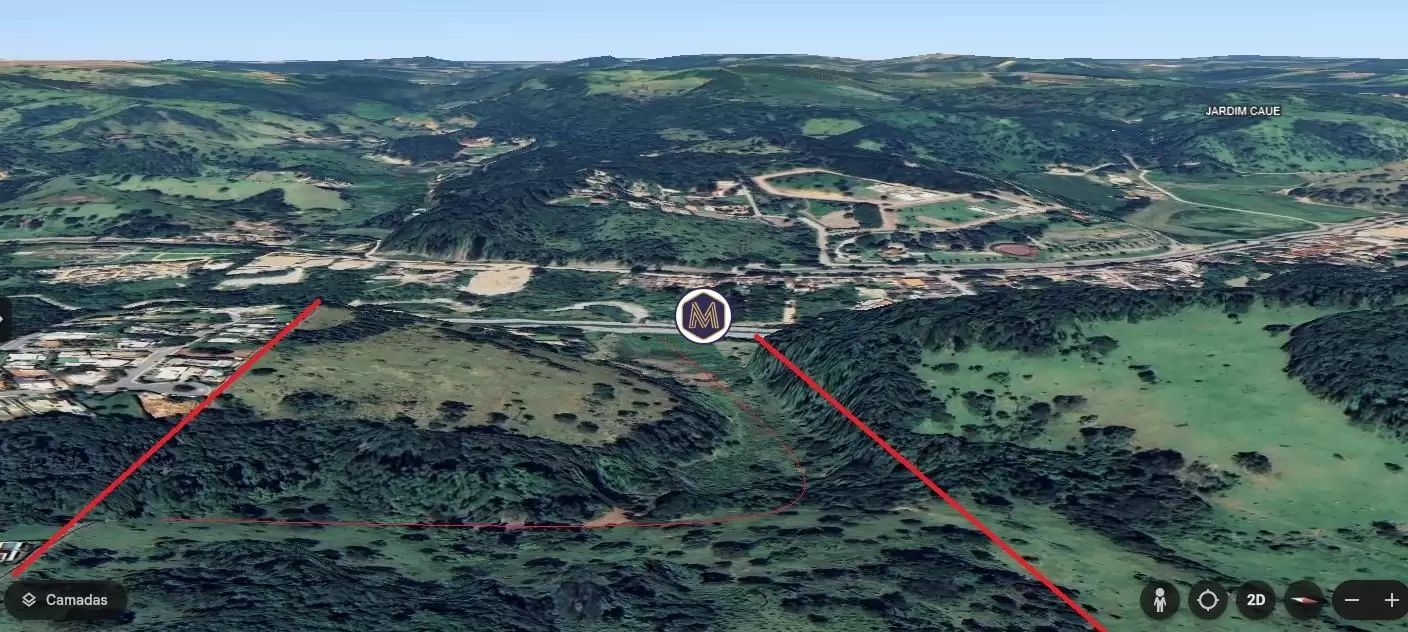Activate the Street View pegman
Image resolution: width=1408 pixels, height=632 pixels.
coord(1159,600)
